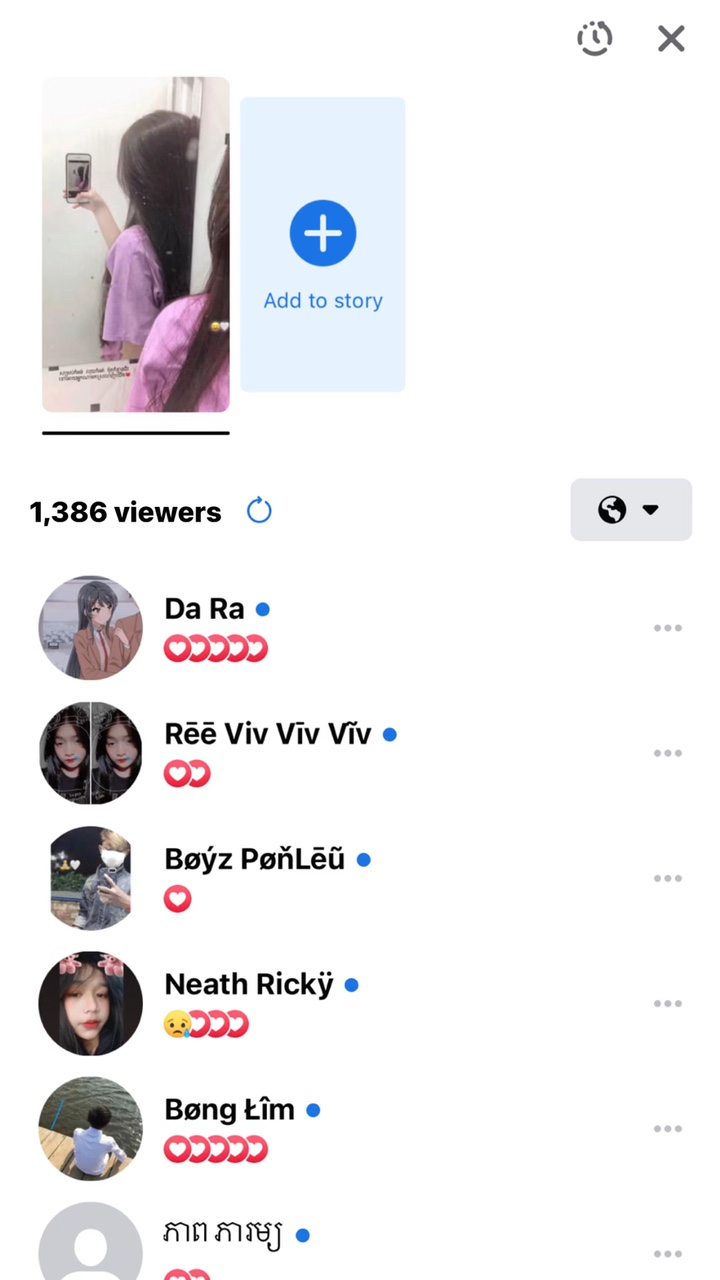Tap Add to story button
720x1280 pixels.
click(x=322, y=245)
